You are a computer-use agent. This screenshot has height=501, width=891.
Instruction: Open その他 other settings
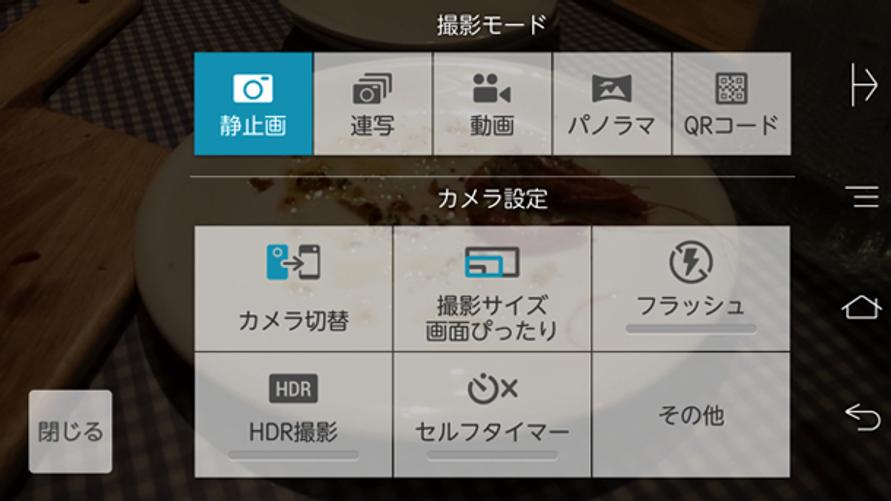pos(691,414)
